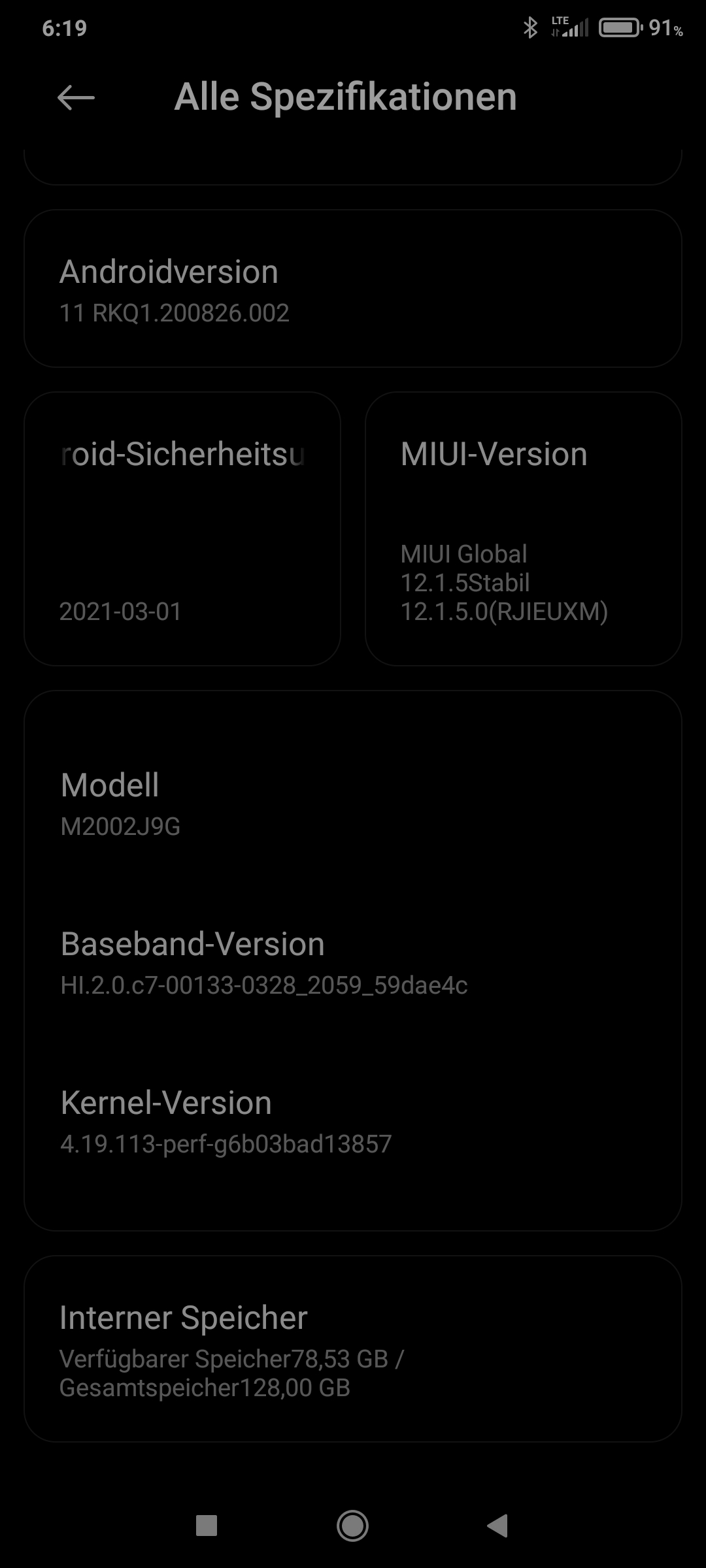
Task: Select the Kernel-Version row
Action: click(353, 1122)
